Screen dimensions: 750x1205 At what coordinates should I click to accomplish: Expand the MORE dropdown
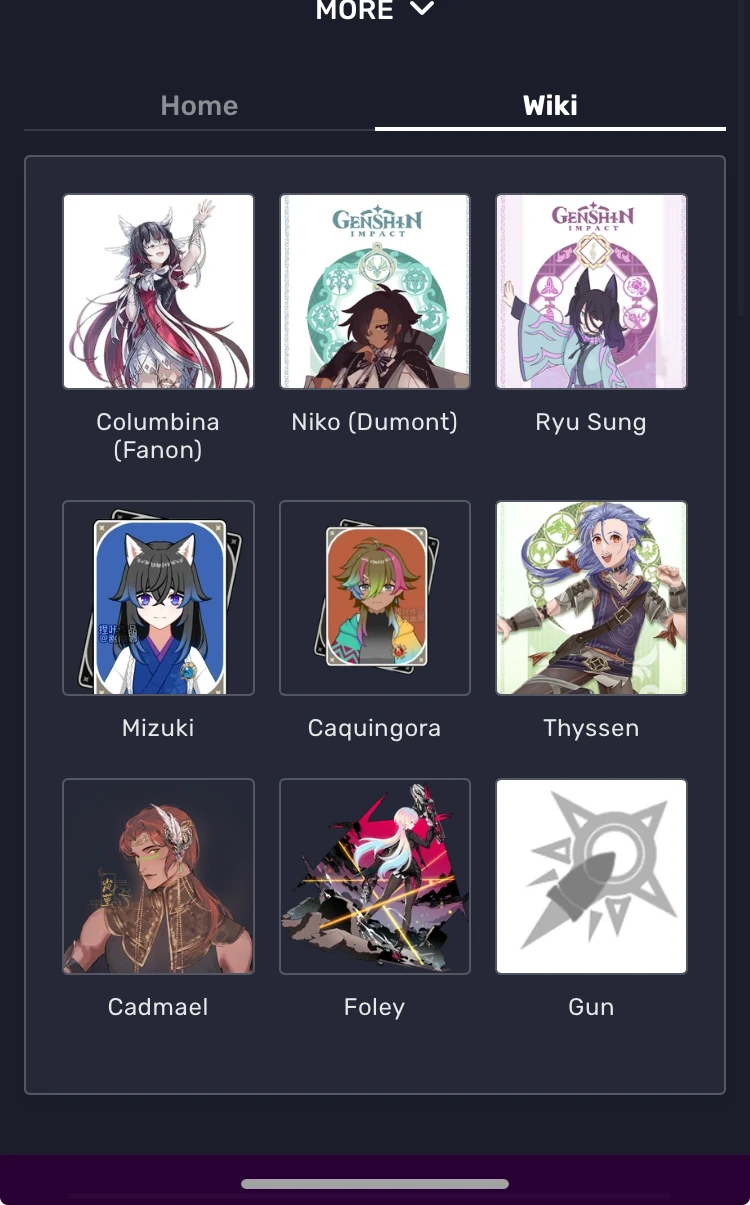click(375, 11)
